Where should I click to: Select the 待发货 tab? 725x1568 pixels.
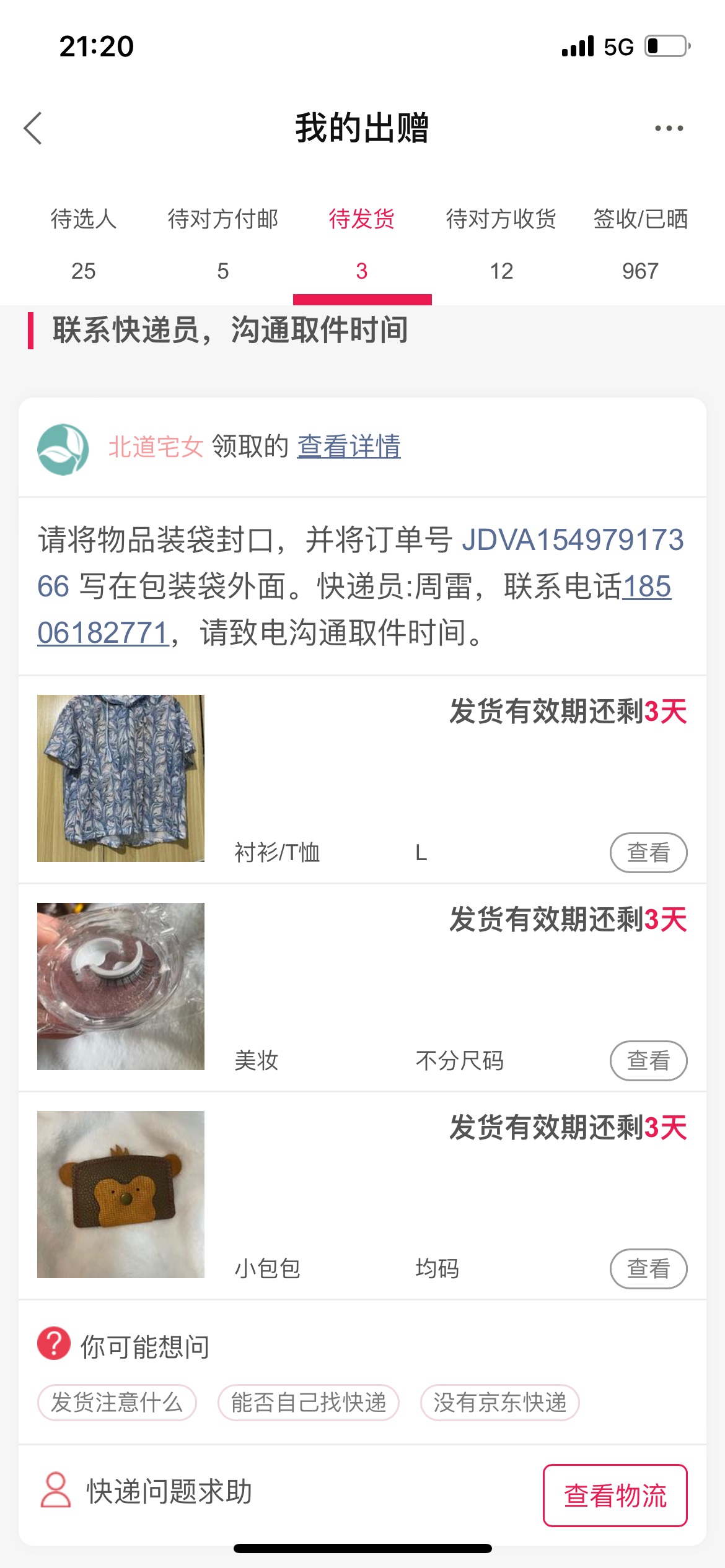pos(362,243)
